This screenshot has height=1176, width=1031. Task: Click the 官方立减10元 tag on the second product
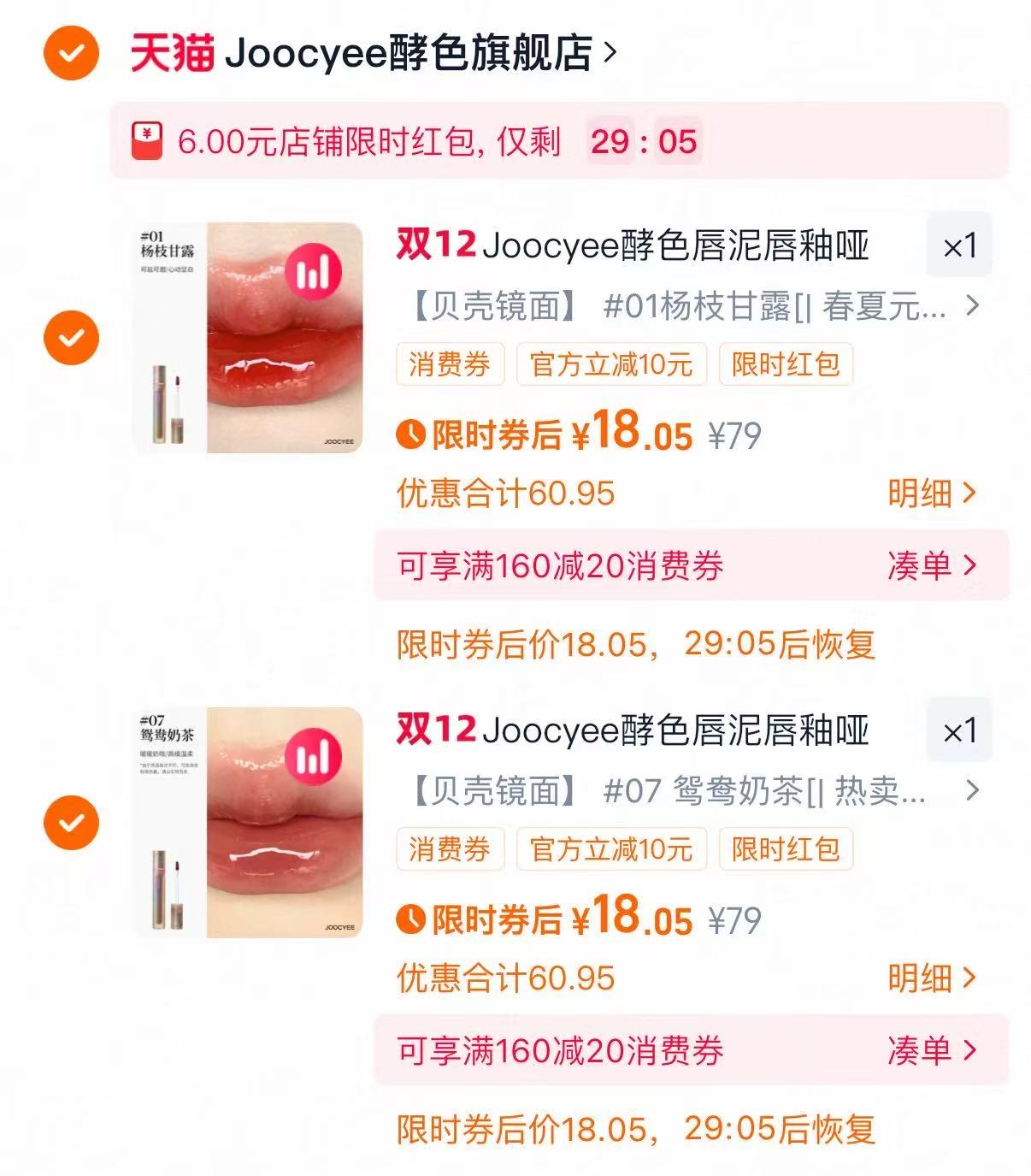coord(614,848)
